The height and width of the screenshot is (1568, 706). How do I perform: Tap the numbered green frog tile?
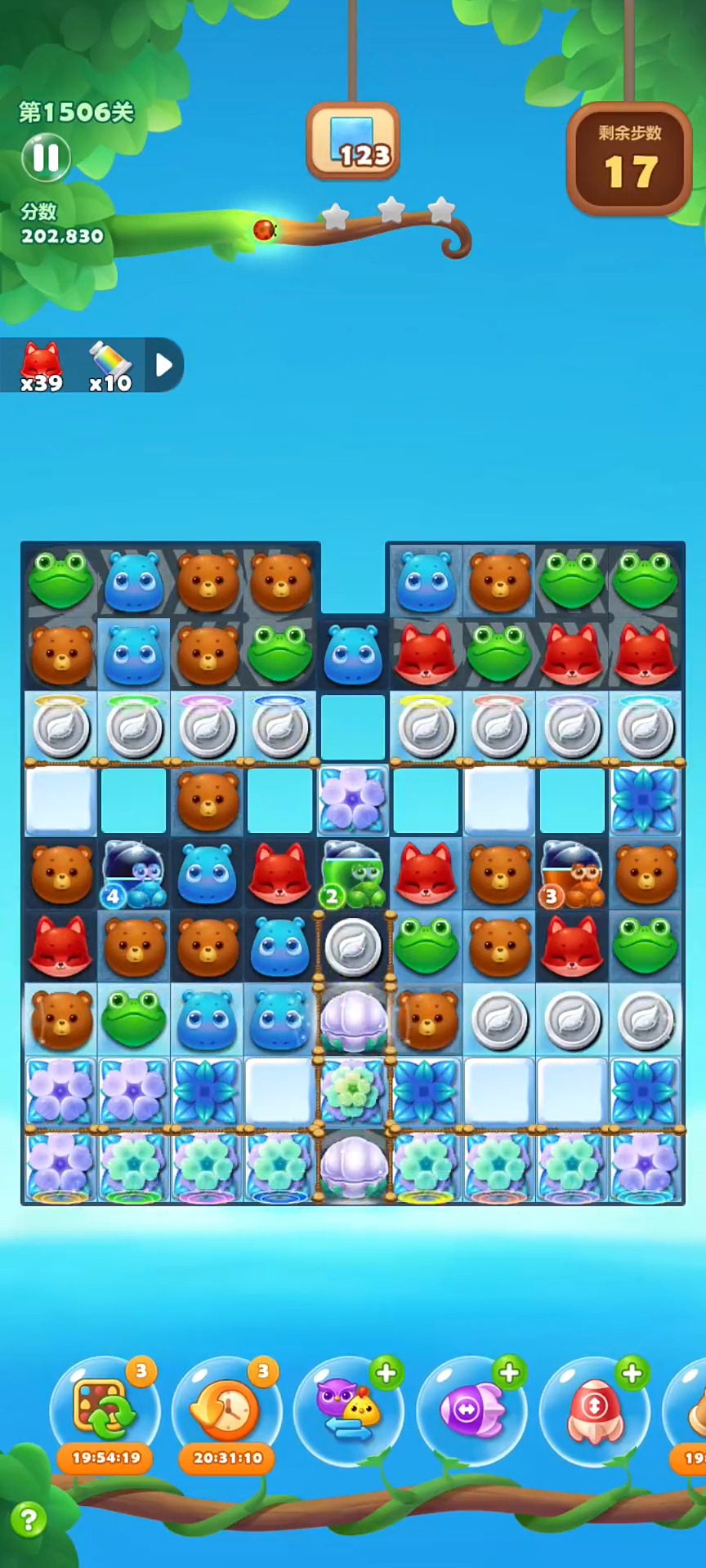pos(353,874)
